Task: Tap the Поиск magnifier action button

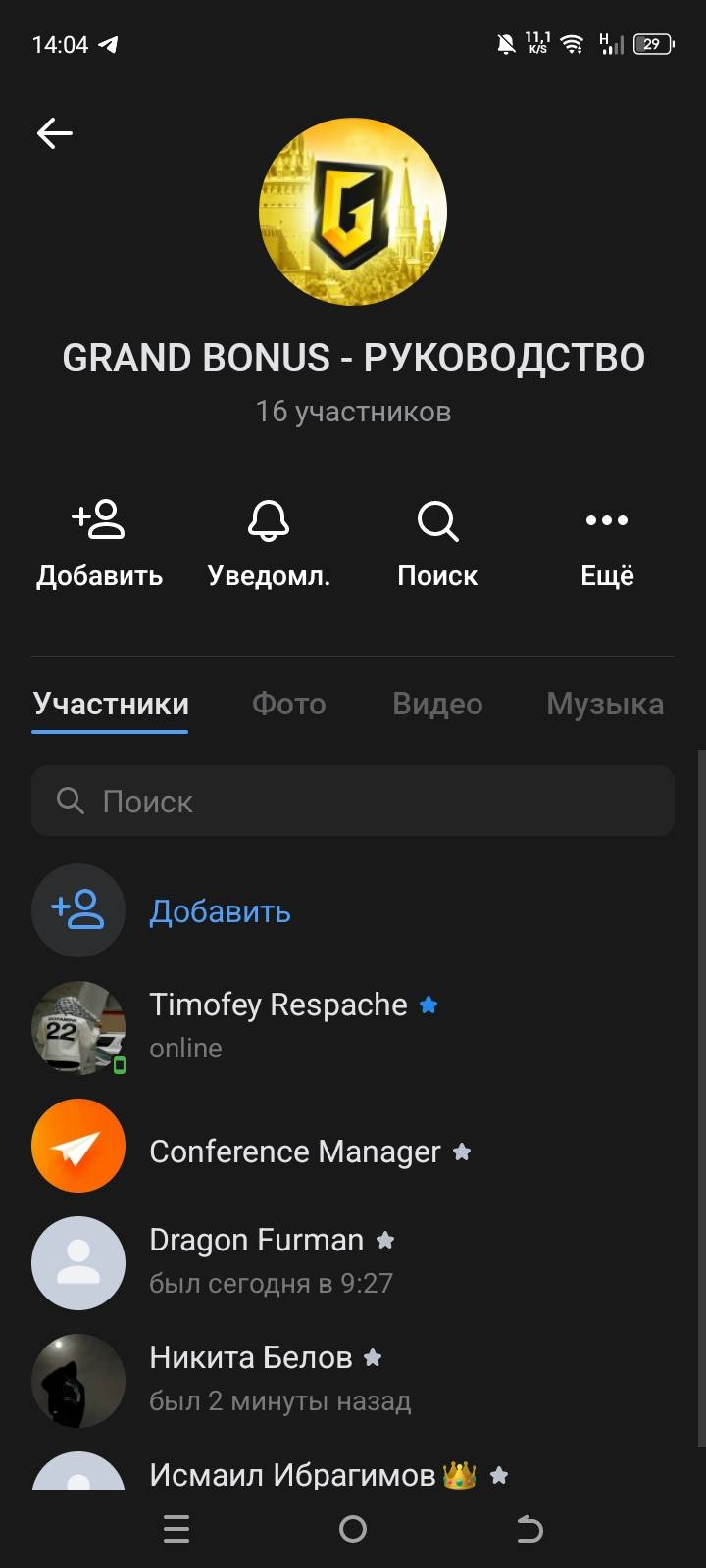Action: [x=437, y=544]
